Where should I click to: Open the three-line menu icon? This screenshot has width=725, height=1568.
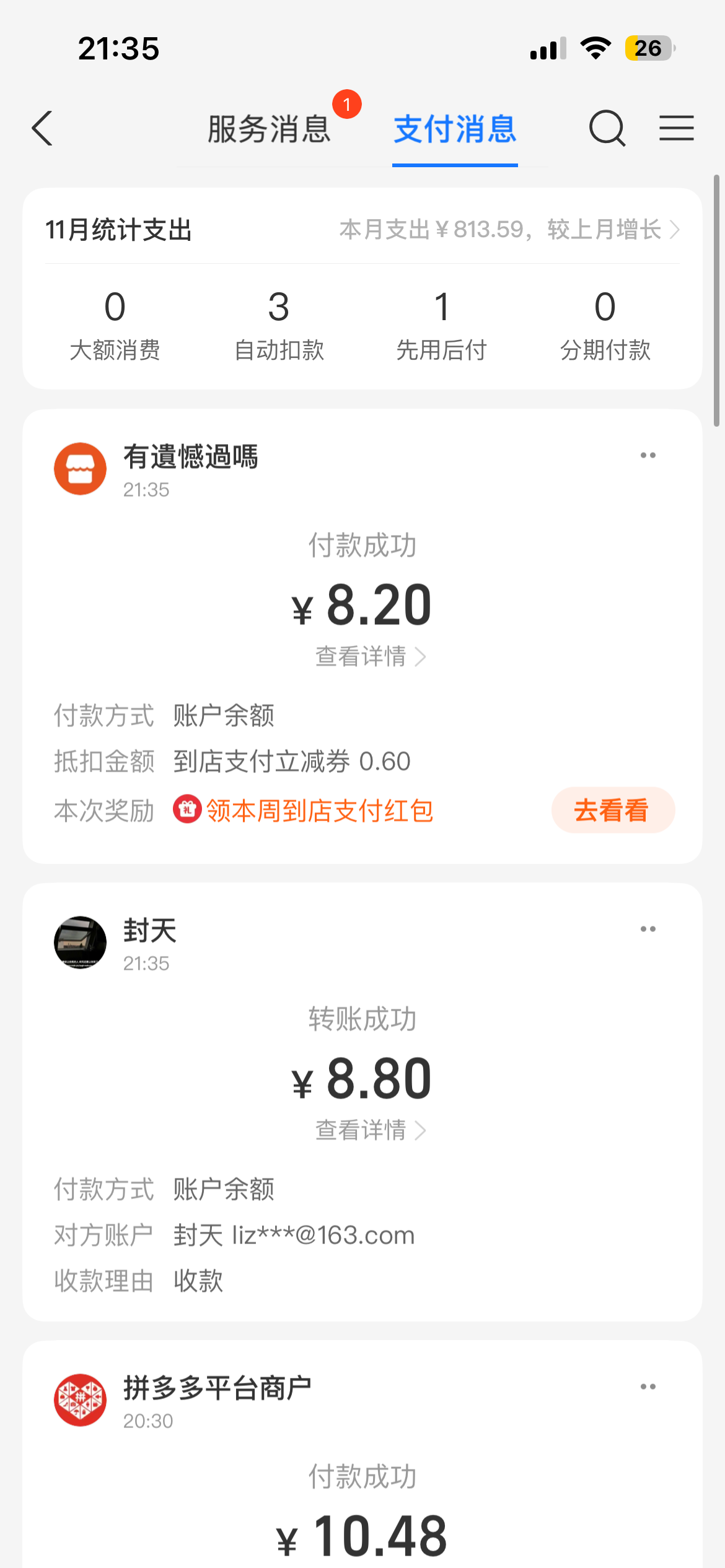pos(676,129)
